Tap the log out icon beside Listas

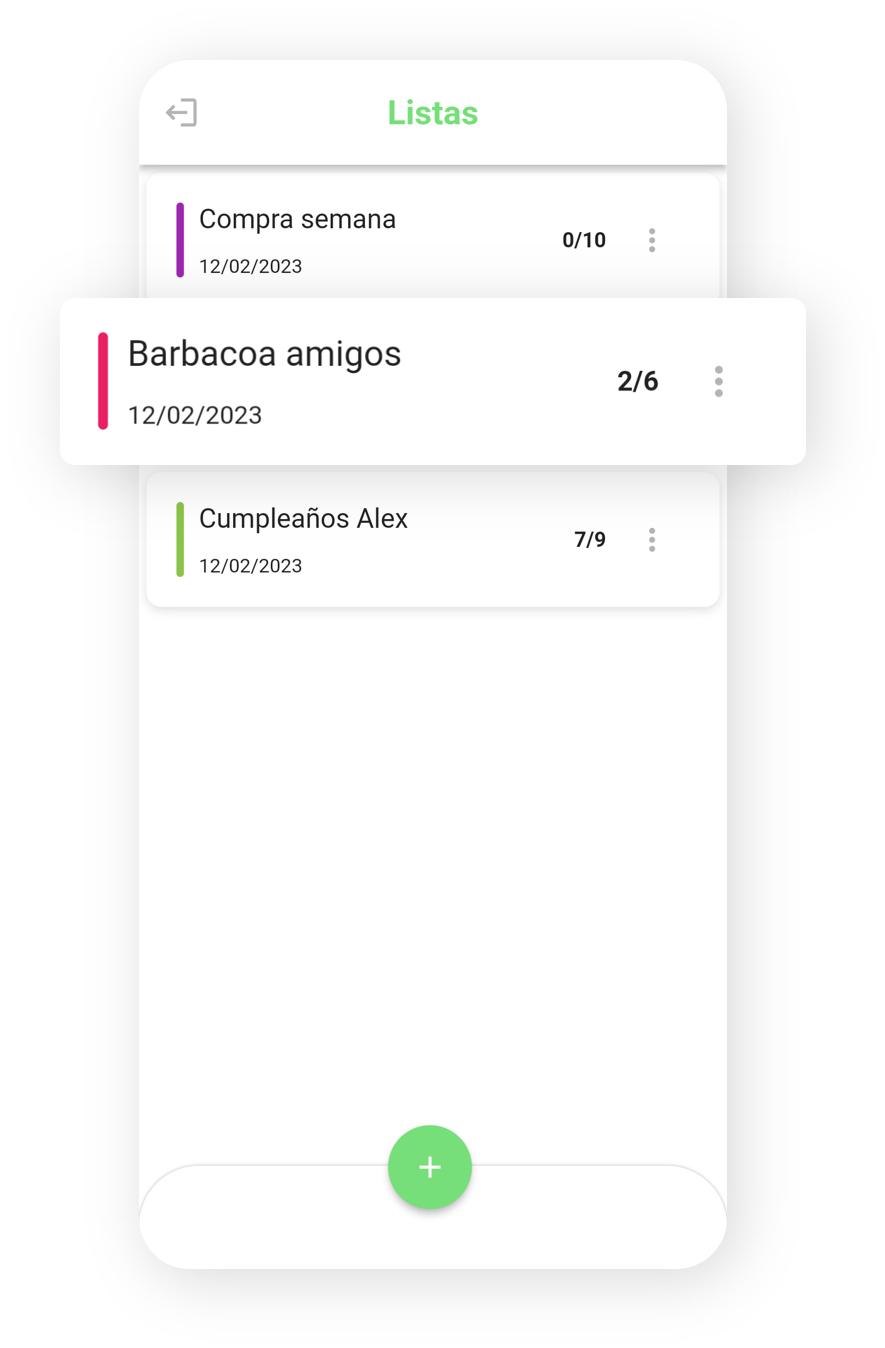(x=182, y=112)
